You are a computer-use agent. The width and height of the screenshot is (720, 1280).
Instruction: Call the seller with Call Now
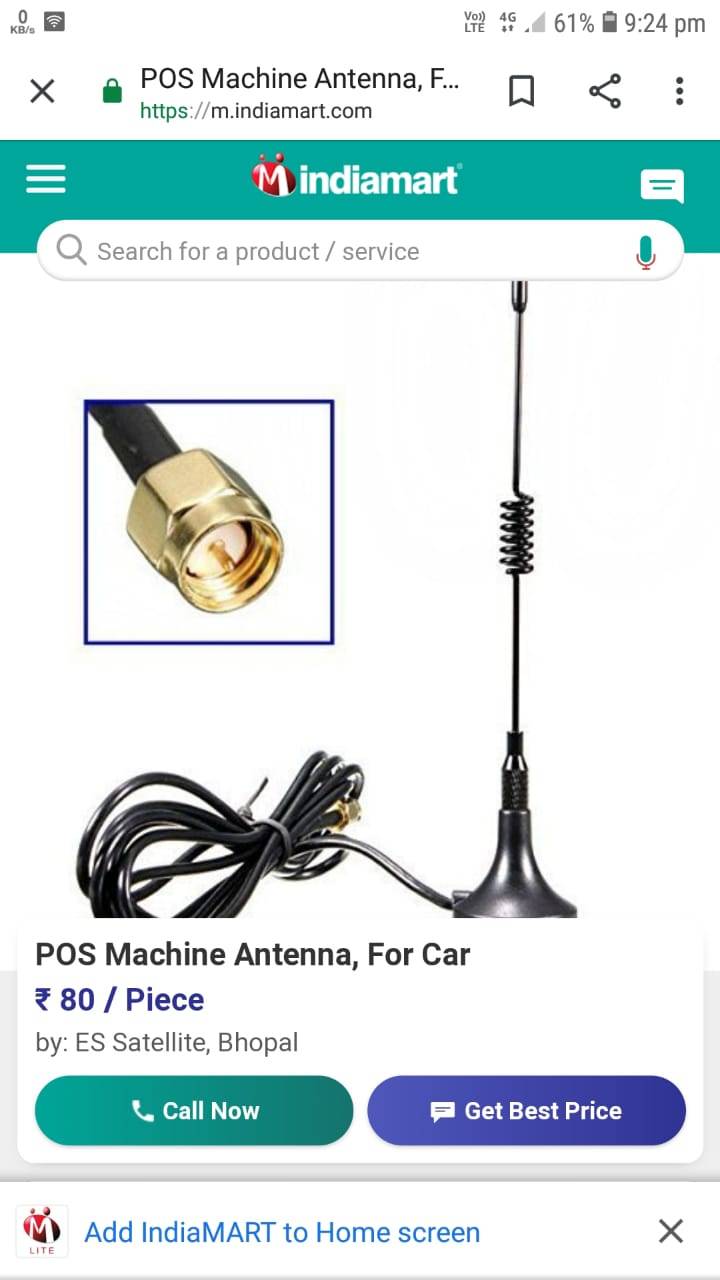click(x=194, y=1110)
